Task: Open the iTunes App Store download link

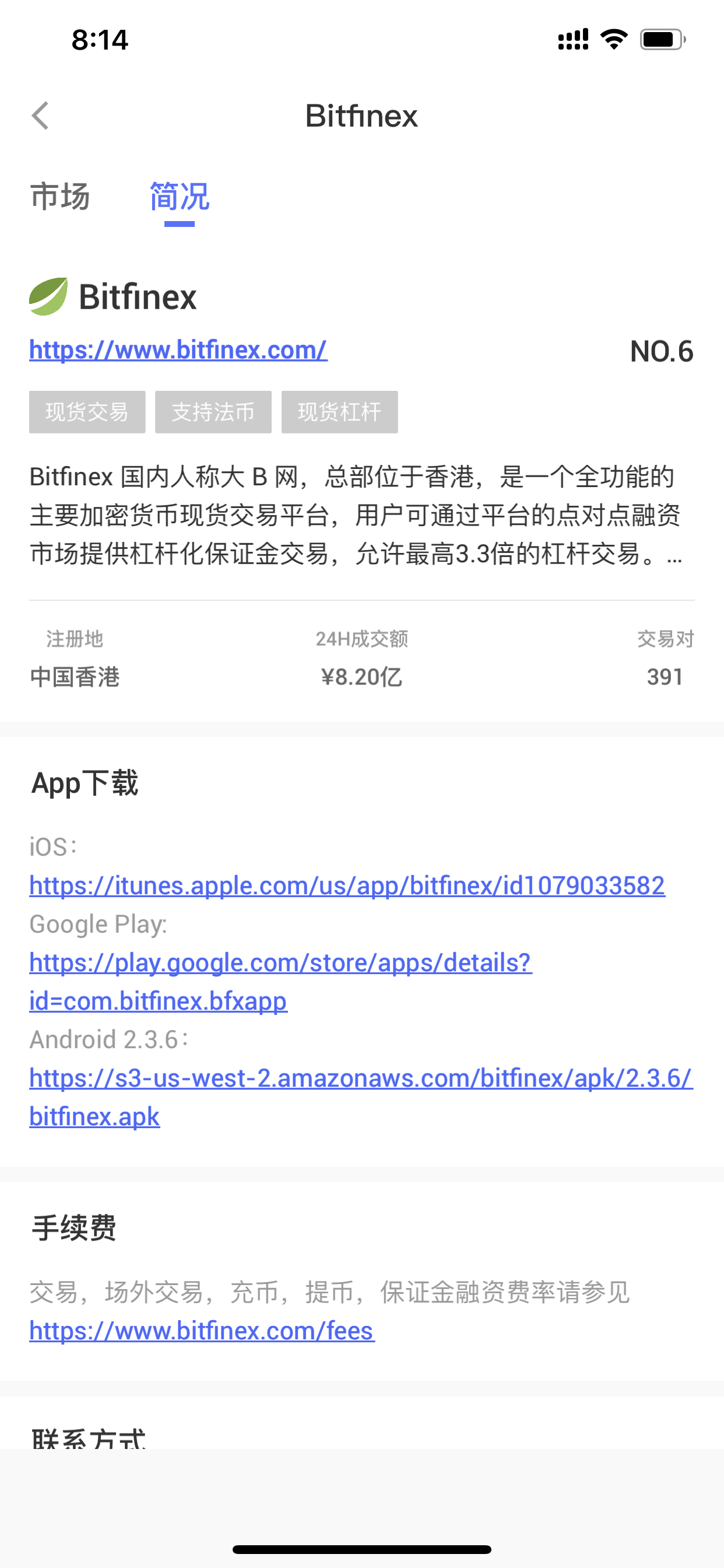Action: tap(347, 885)
